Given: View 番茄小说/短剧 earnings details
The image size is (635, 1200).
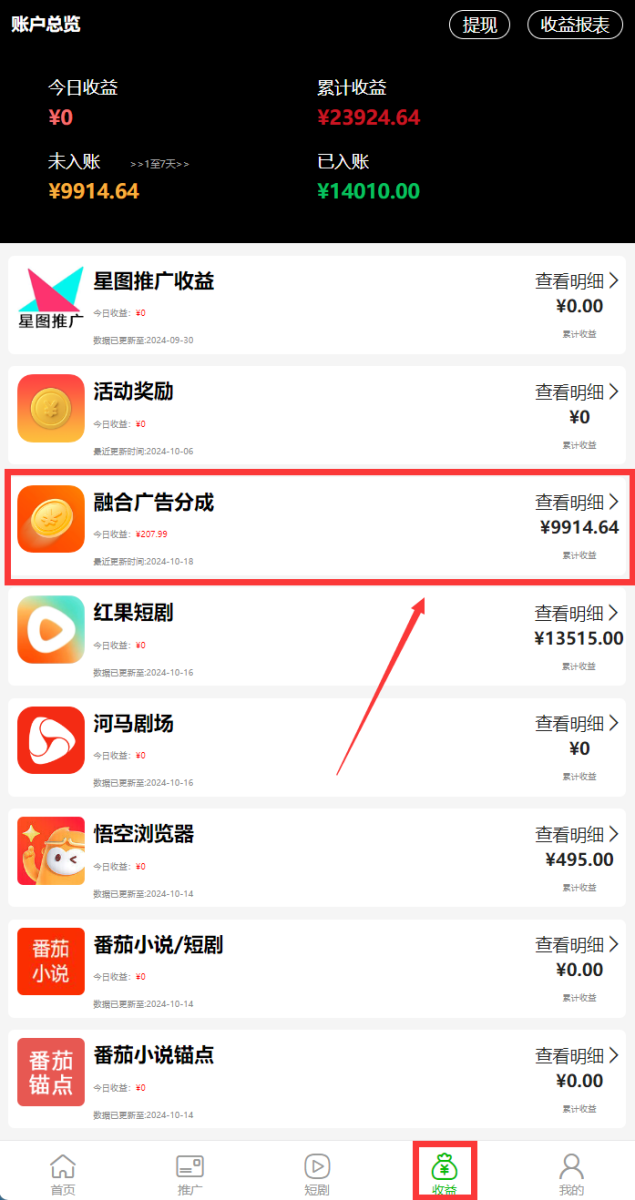Looking at the screenshot, I should (577, 944).
